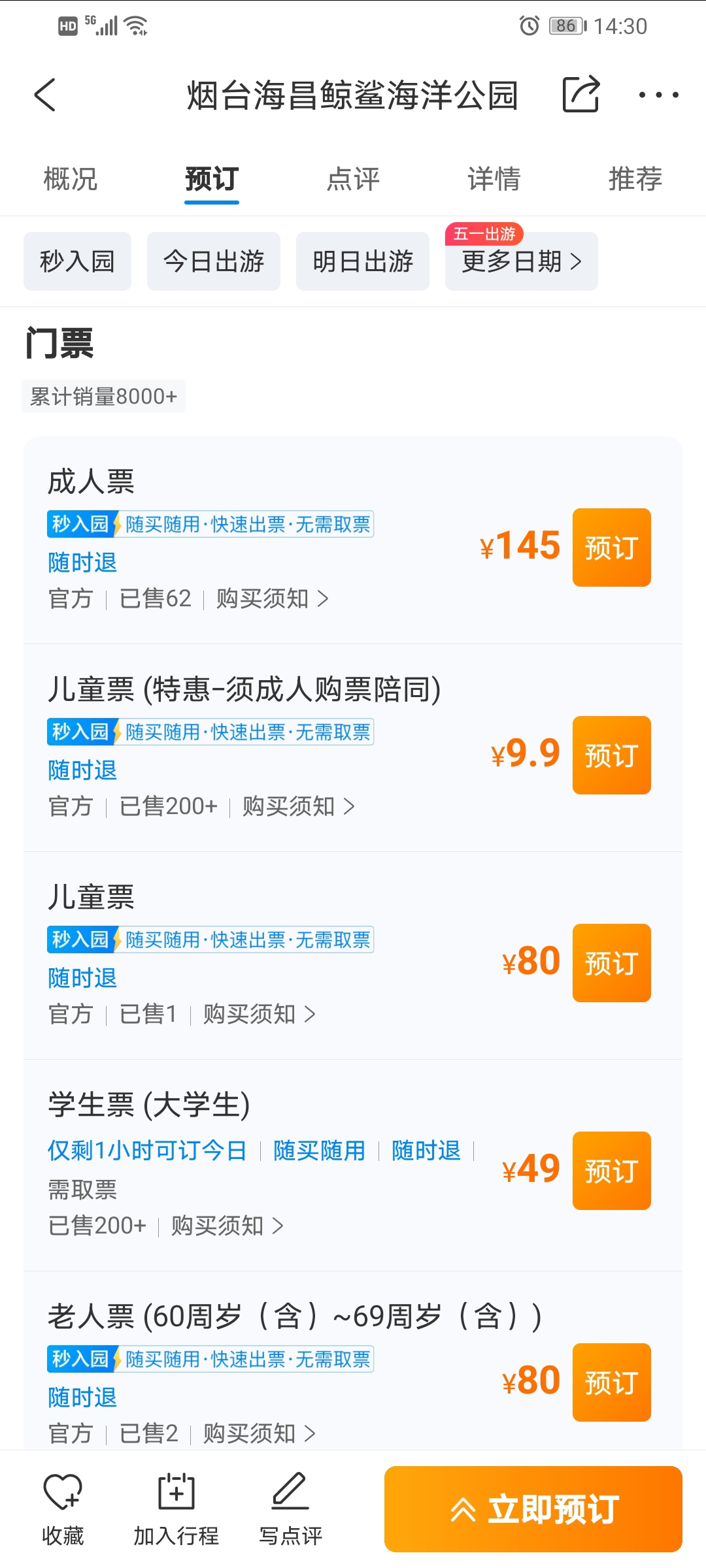Book the 学生票 (大学生) for ¥49

[x=611, y=1171]
